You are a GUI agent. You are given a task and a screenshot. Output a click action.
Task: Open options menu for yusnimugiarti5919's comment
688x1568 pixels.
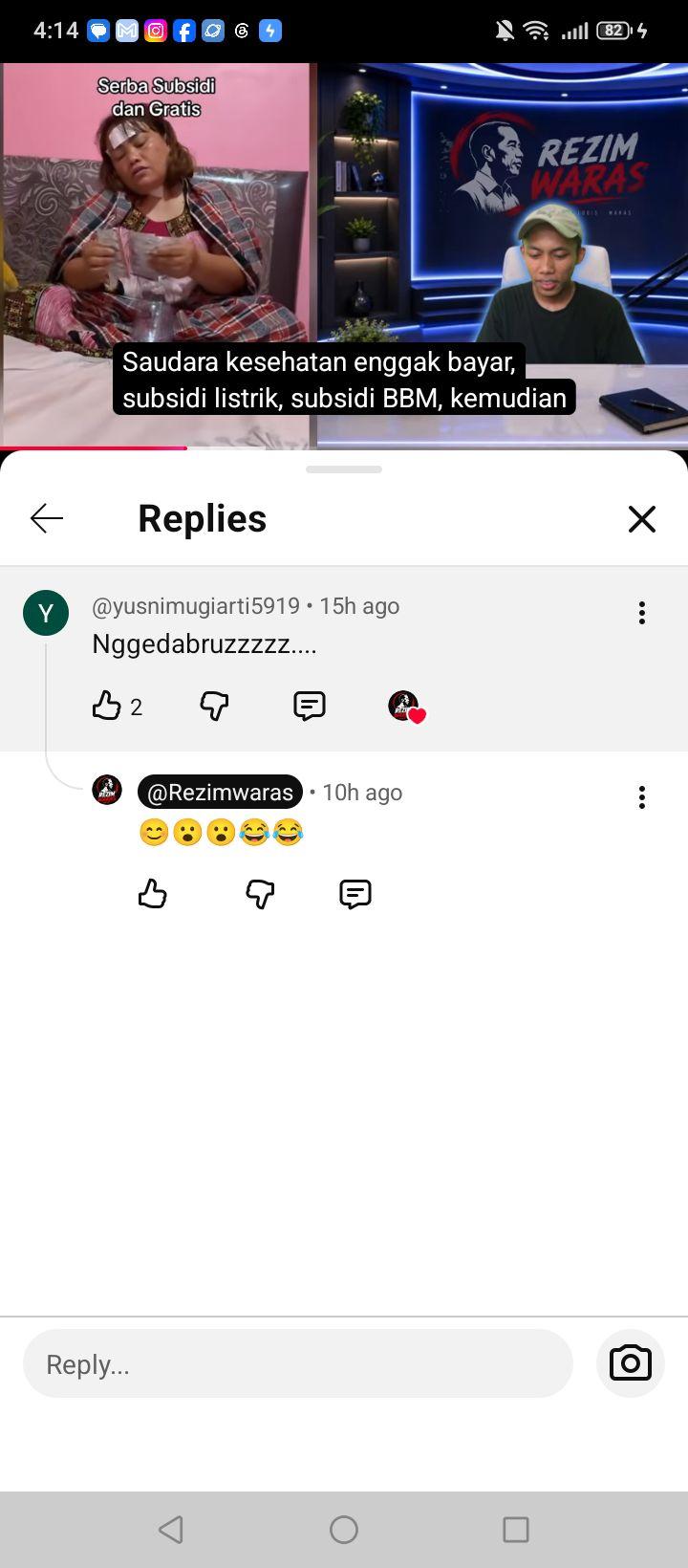click(x=642, y=613)
